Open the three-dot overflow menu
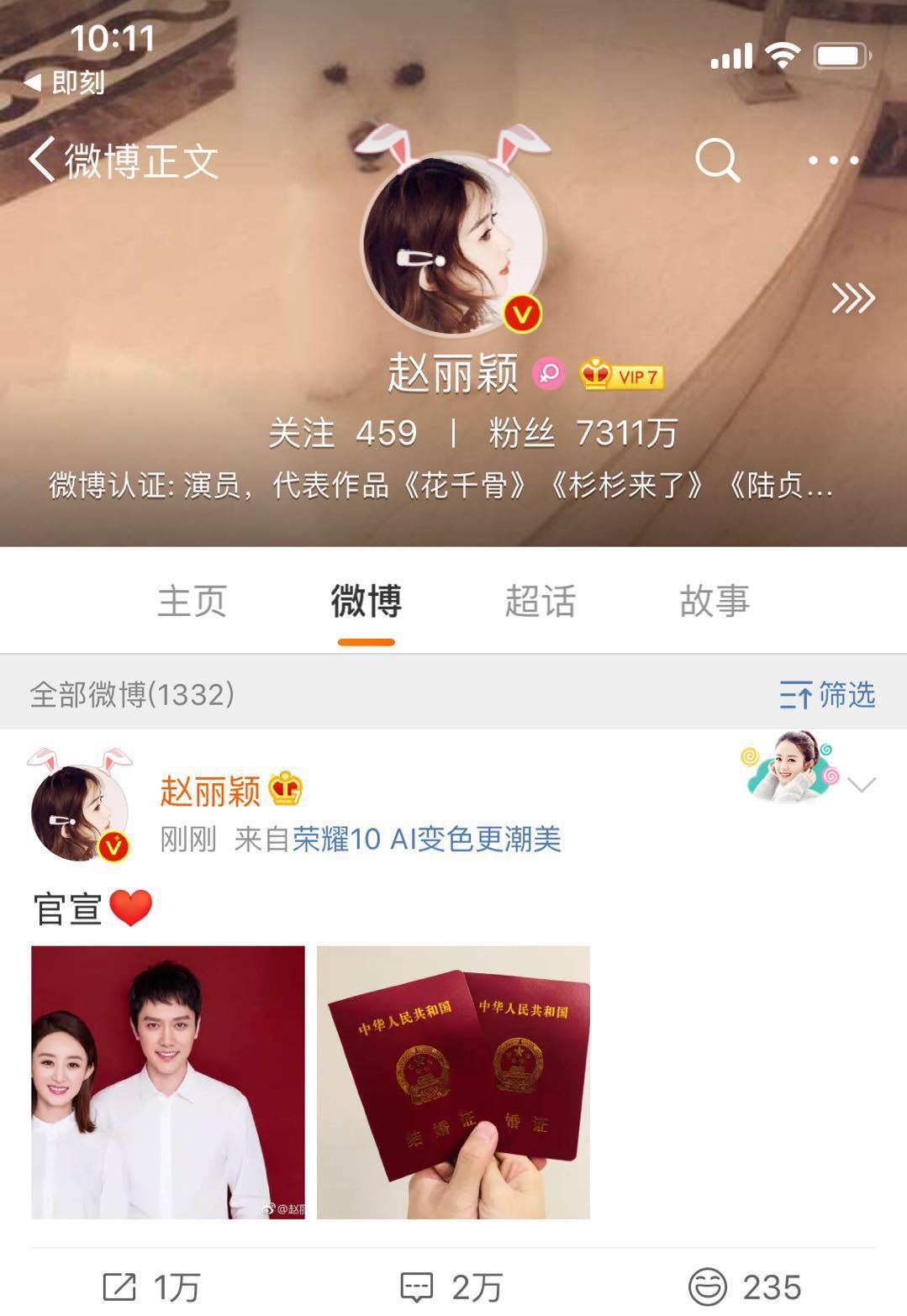The width and height of the screenshot is (907, 1316). 832,160
